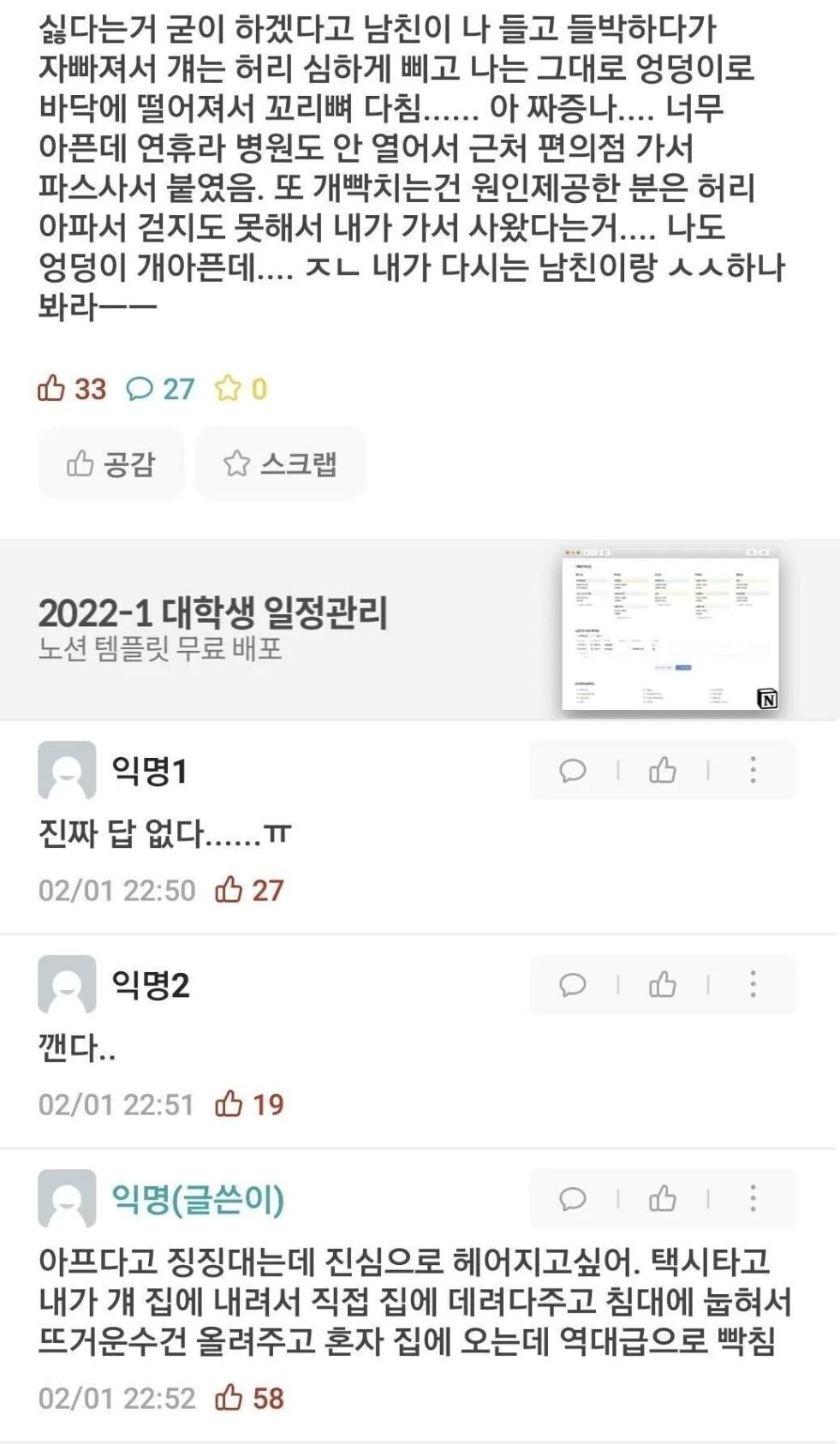
Task: Open more options for 익명1's comment
Action: (x=753, y=770)
